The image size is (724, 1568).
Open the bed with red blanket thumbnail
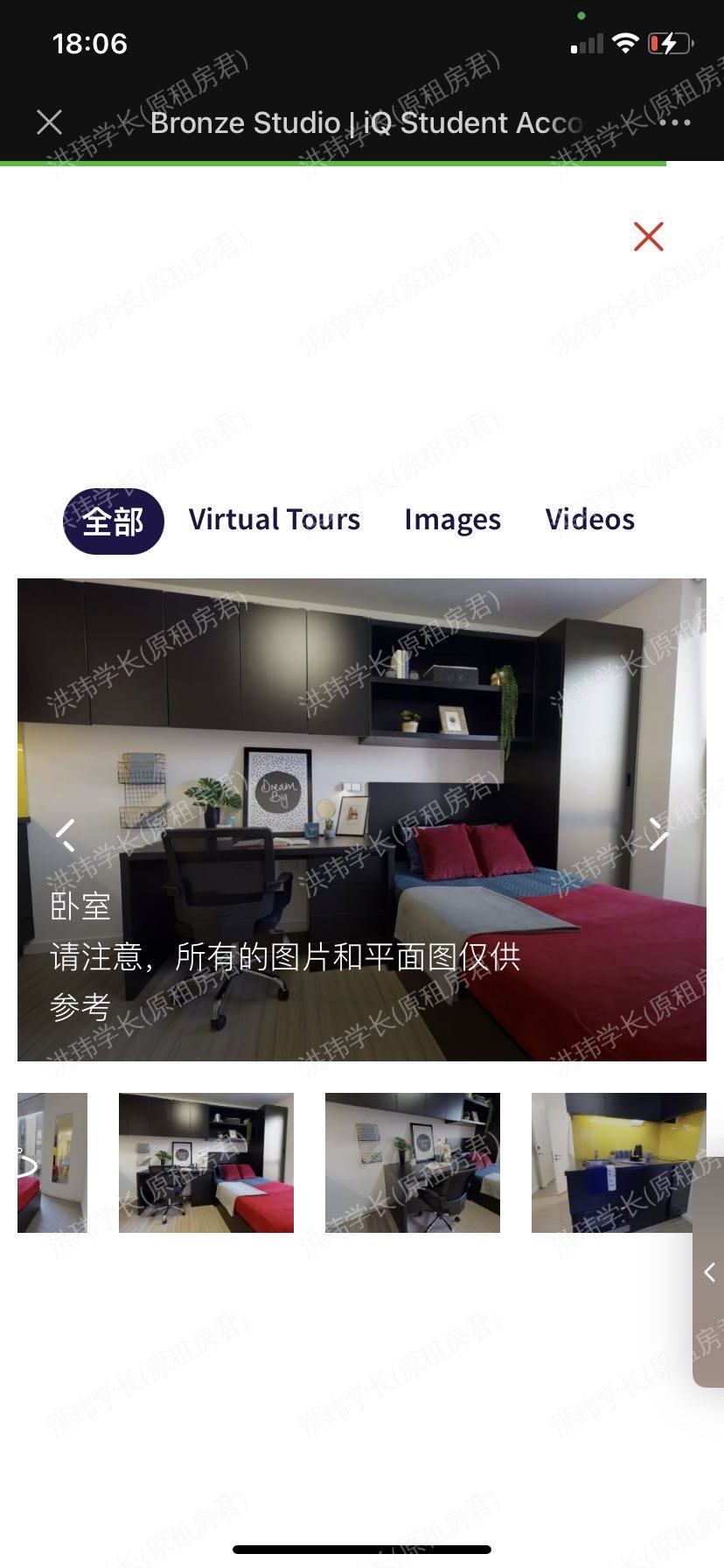tap(205, 1162)
